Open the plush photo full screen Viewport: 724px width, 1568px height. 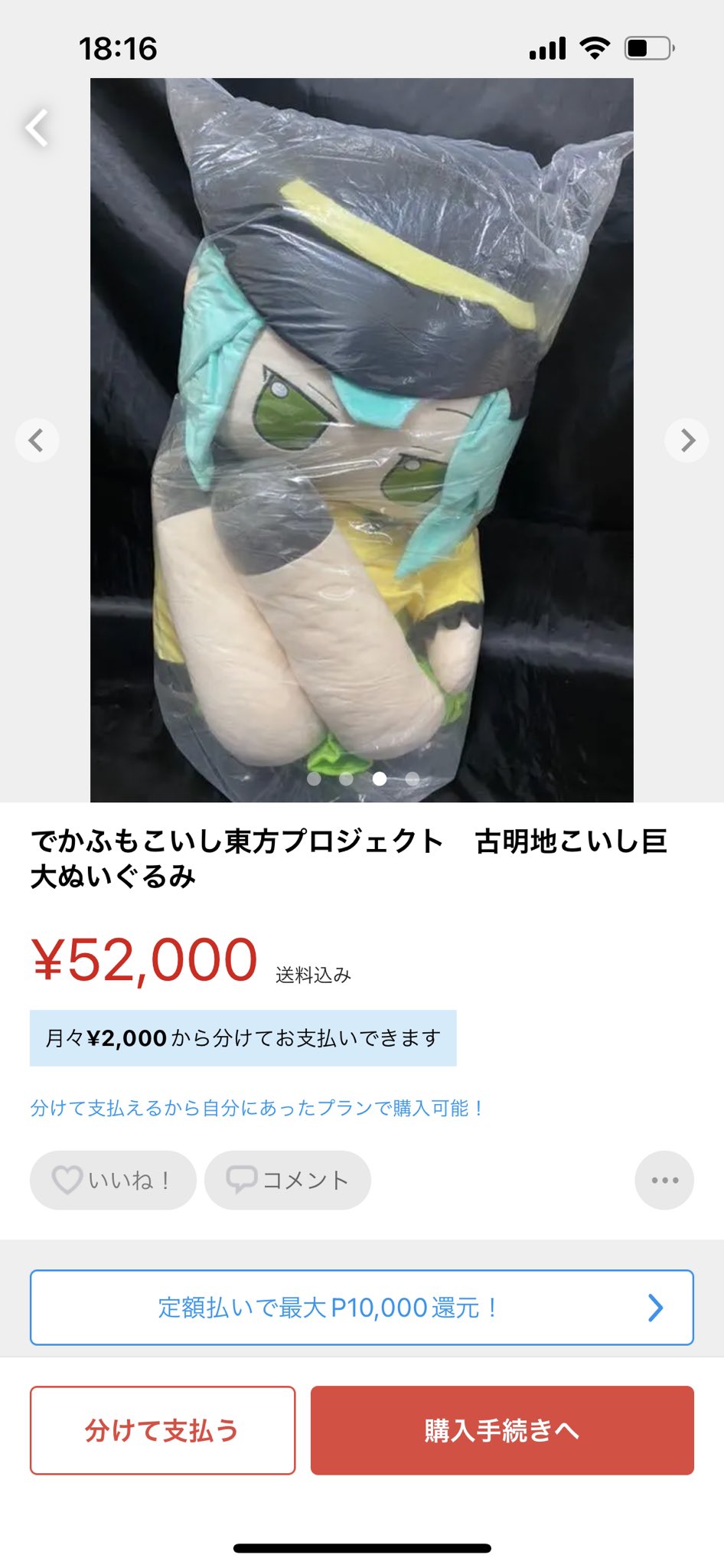coord(362,440)
